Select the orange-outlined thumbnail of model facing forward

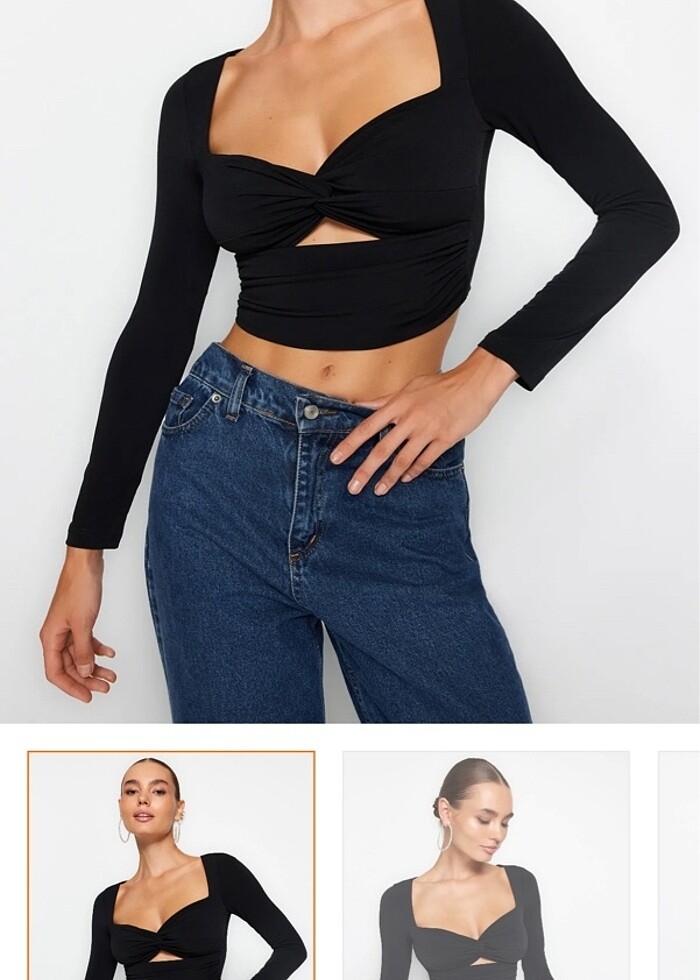[171, 866]
